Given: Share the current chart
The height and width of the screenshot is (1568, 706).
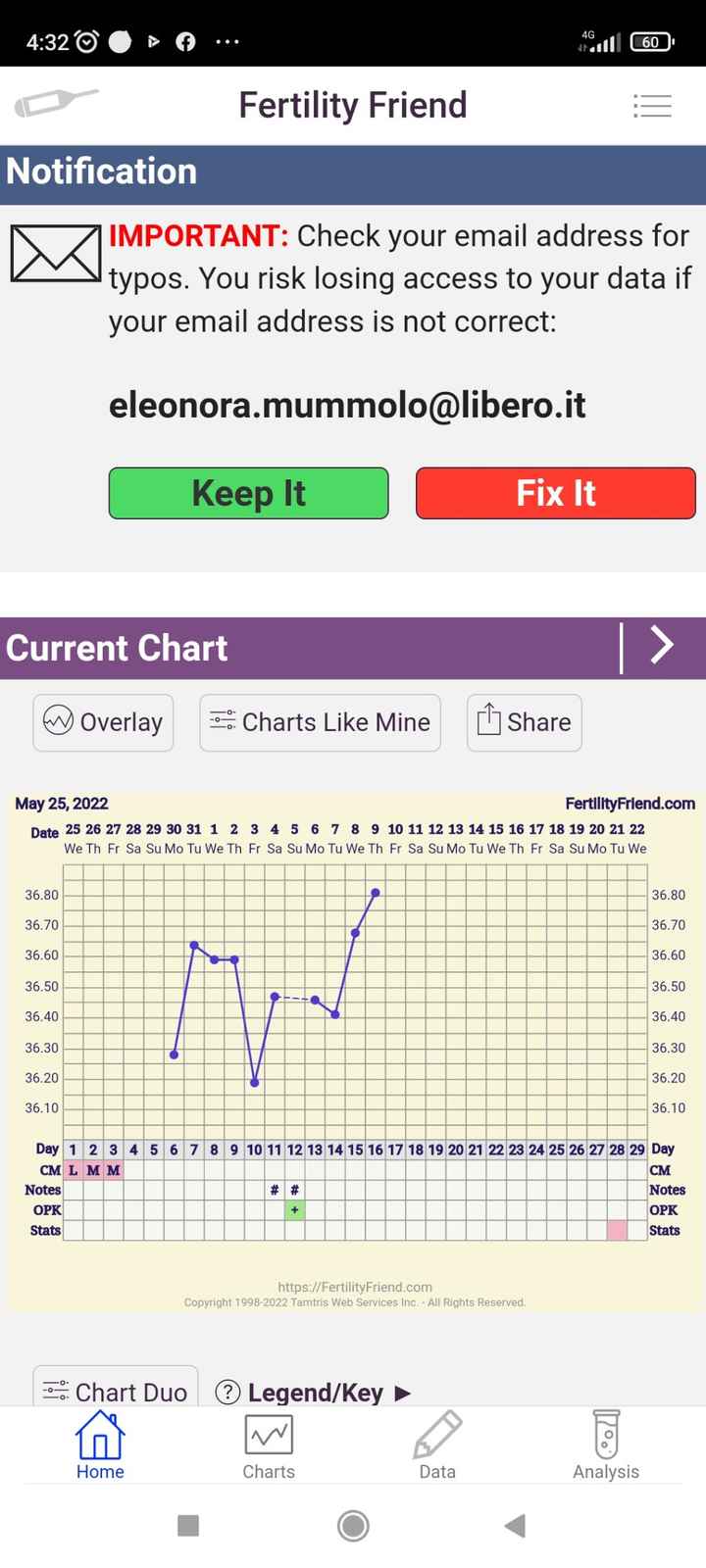Looking at the screenshot, I should 524,722.
